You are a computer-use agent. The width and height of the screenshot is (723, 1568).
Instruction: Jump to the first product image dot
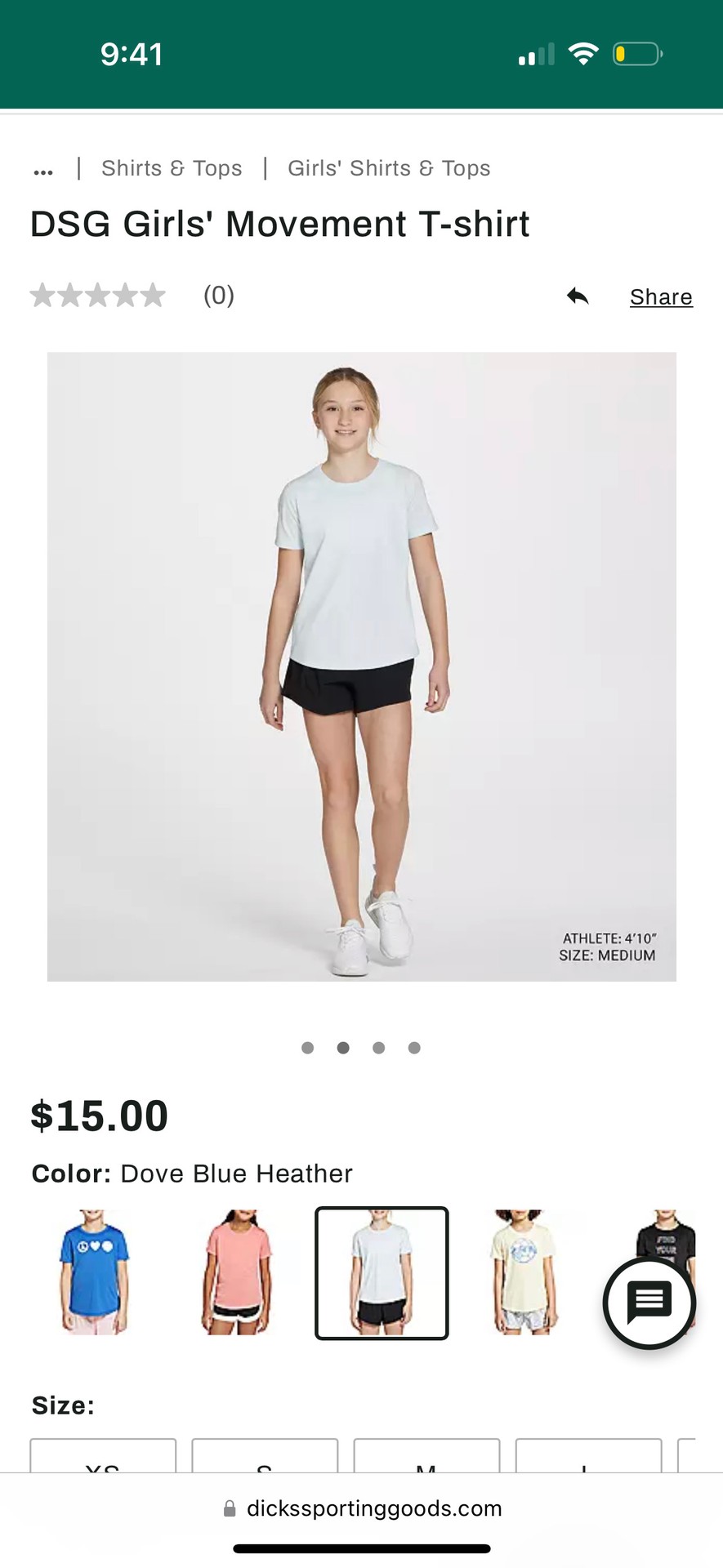coord(308,1048)
